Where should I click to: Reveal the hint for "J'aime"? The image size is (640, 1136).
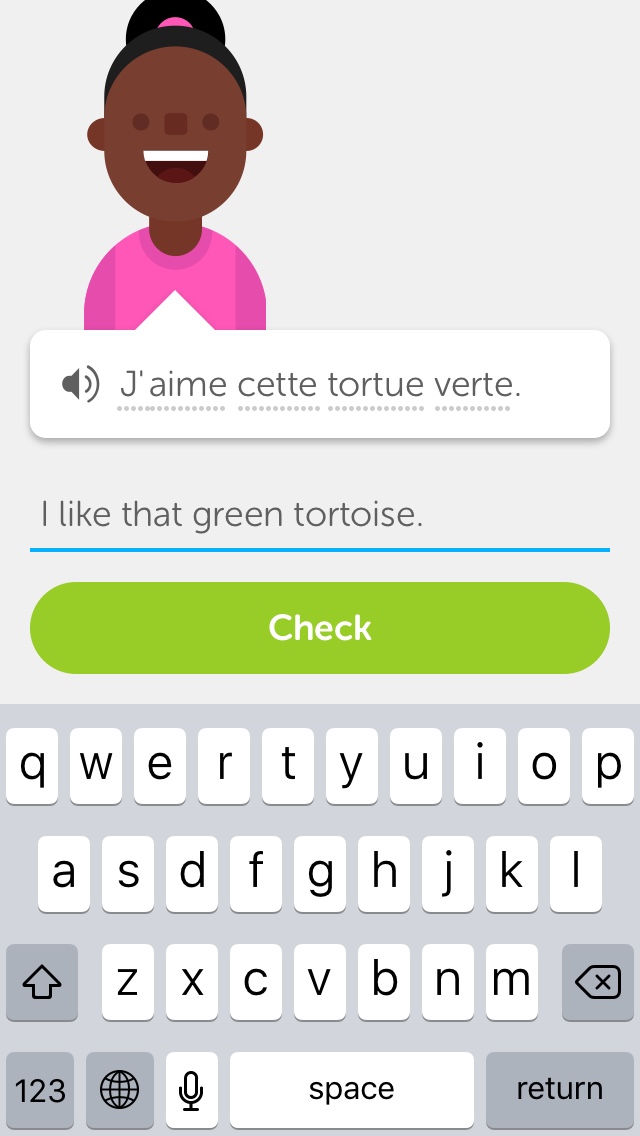172,385
